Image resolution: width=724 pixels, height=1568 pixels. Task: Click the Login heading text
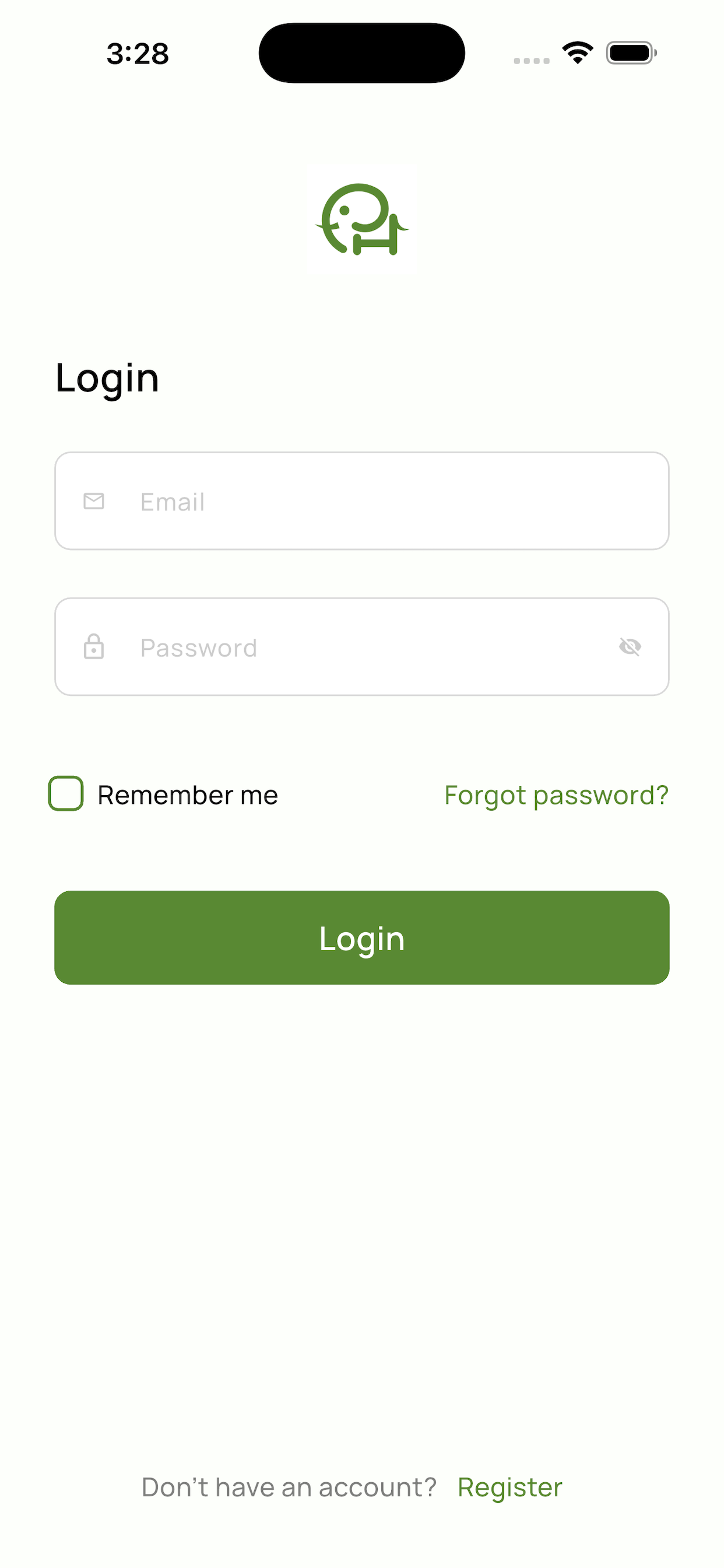coord(107,377)
